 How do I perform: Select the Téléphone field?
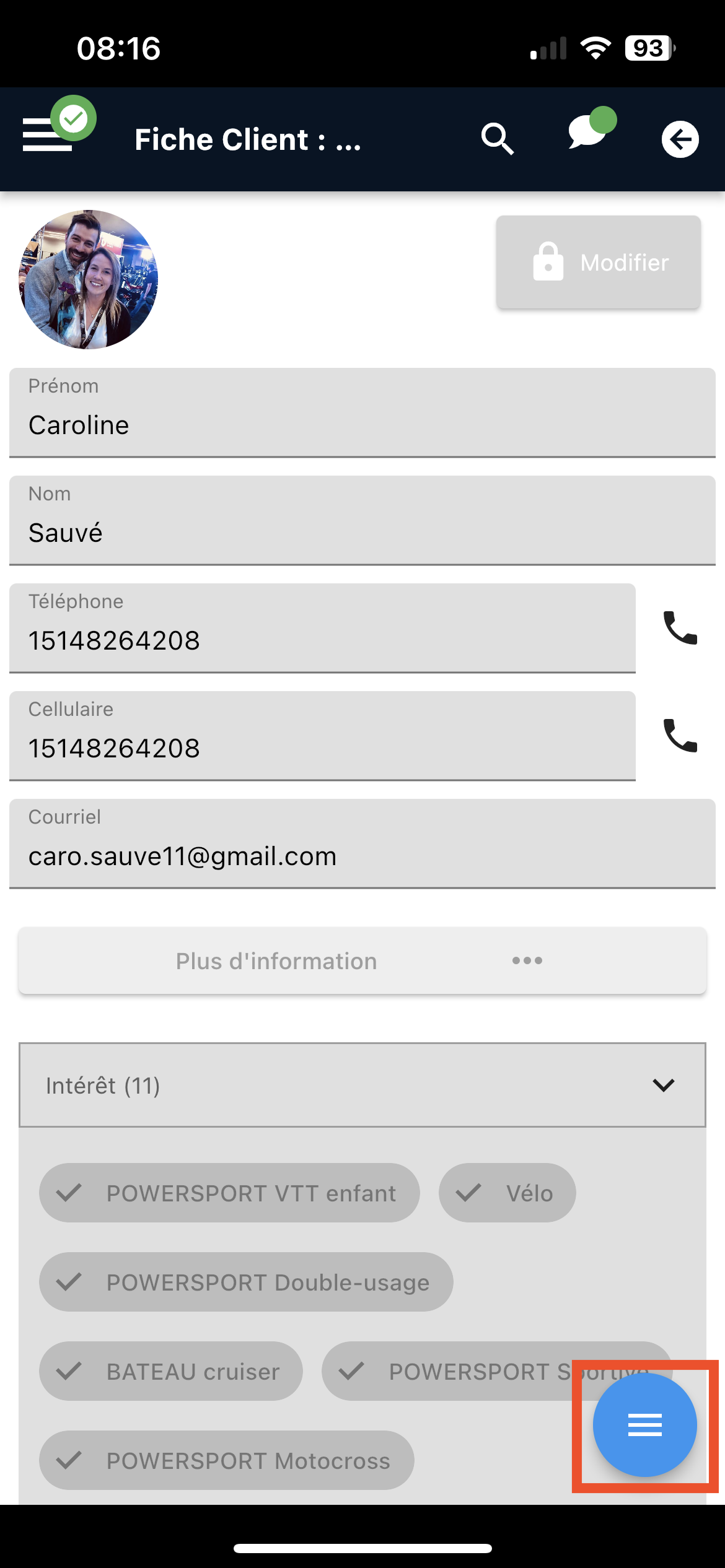click(x=322, y=629)
